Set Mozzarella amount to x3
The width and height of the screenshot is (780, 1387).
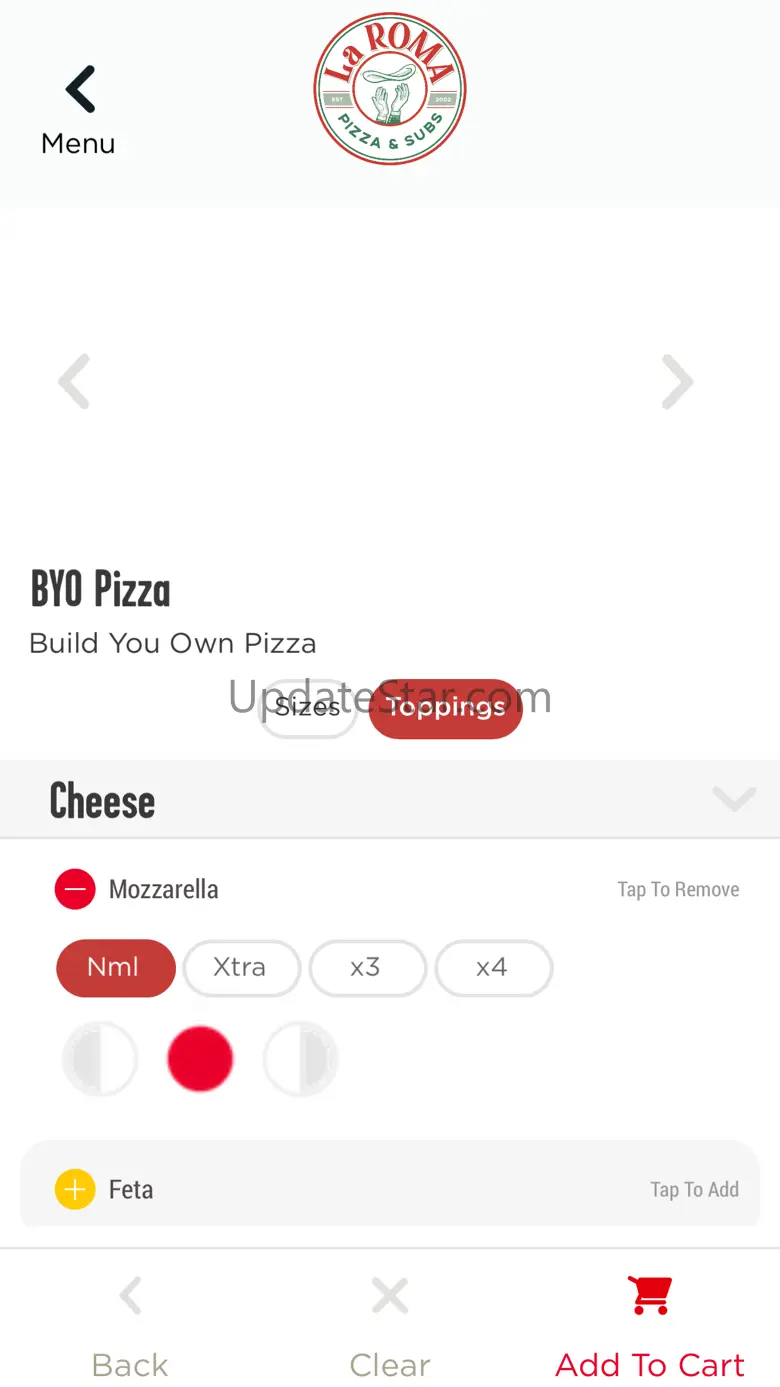click(367, 968)
